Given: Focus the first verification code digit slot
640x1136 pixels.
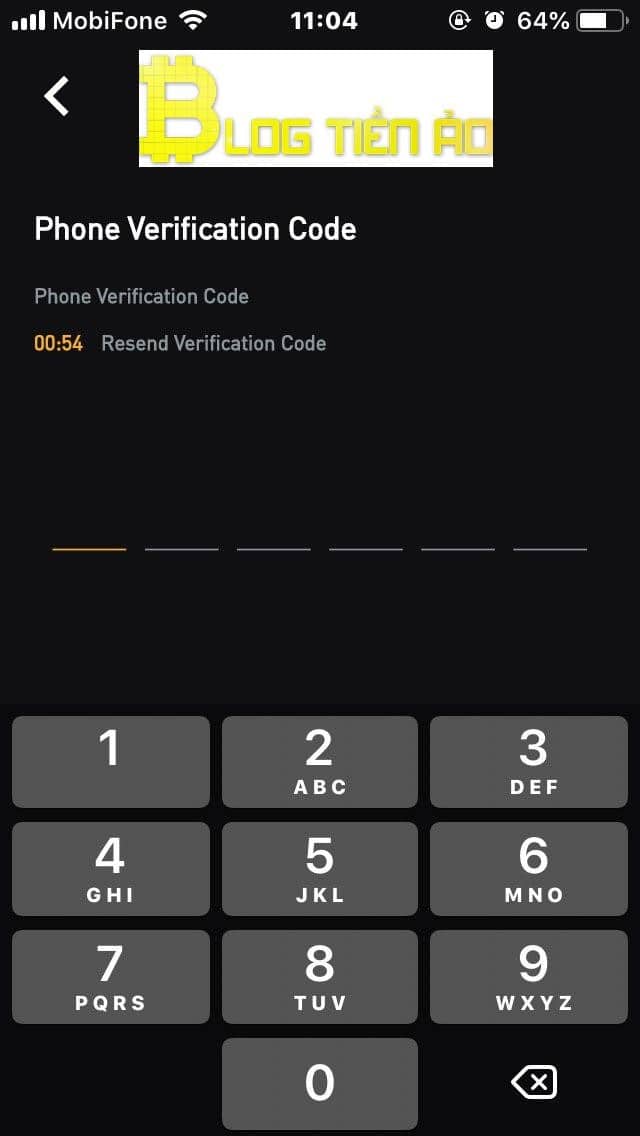Looking at the screenshot, I should pyautogui.click(x=89, y=535).
